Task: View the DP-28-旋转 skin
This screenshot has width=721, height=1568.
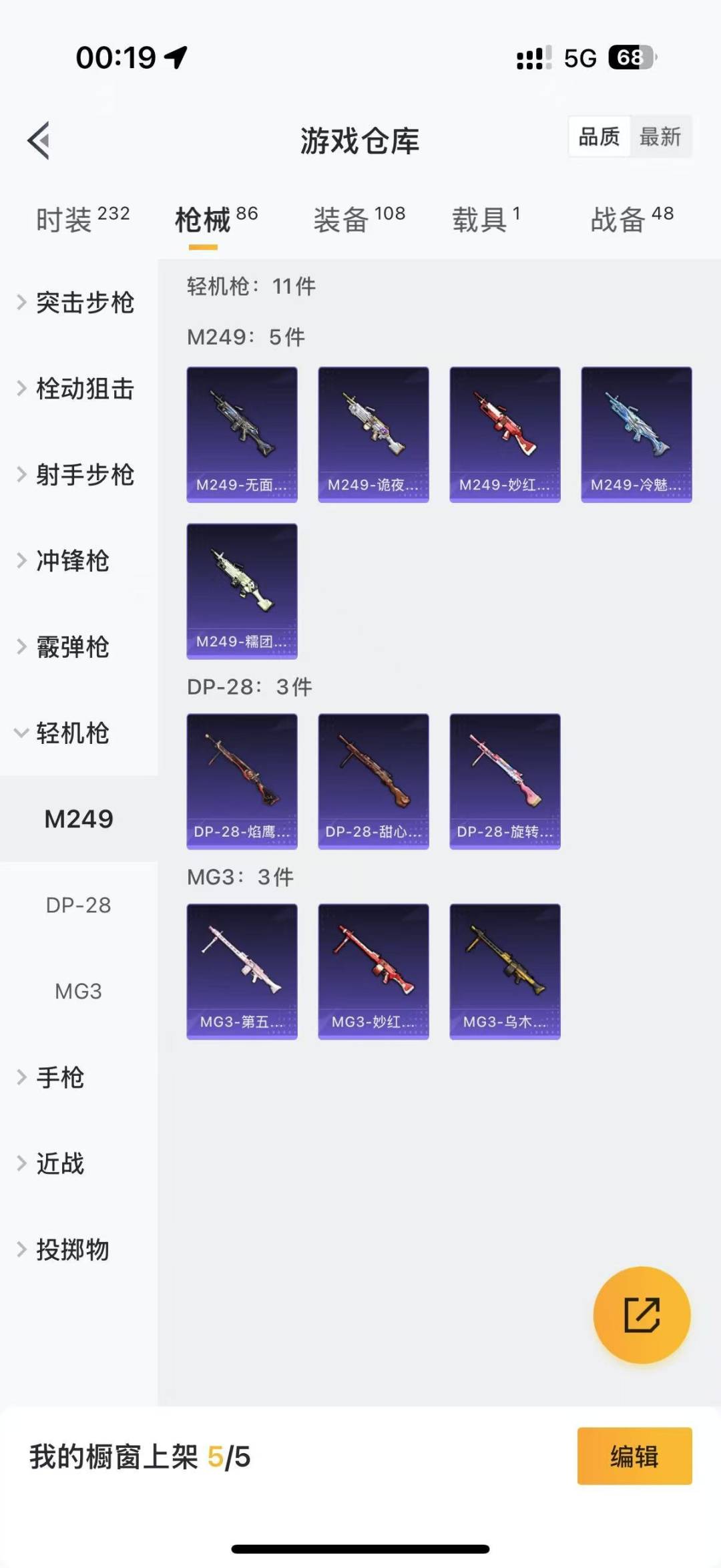Action: (505, 781)
